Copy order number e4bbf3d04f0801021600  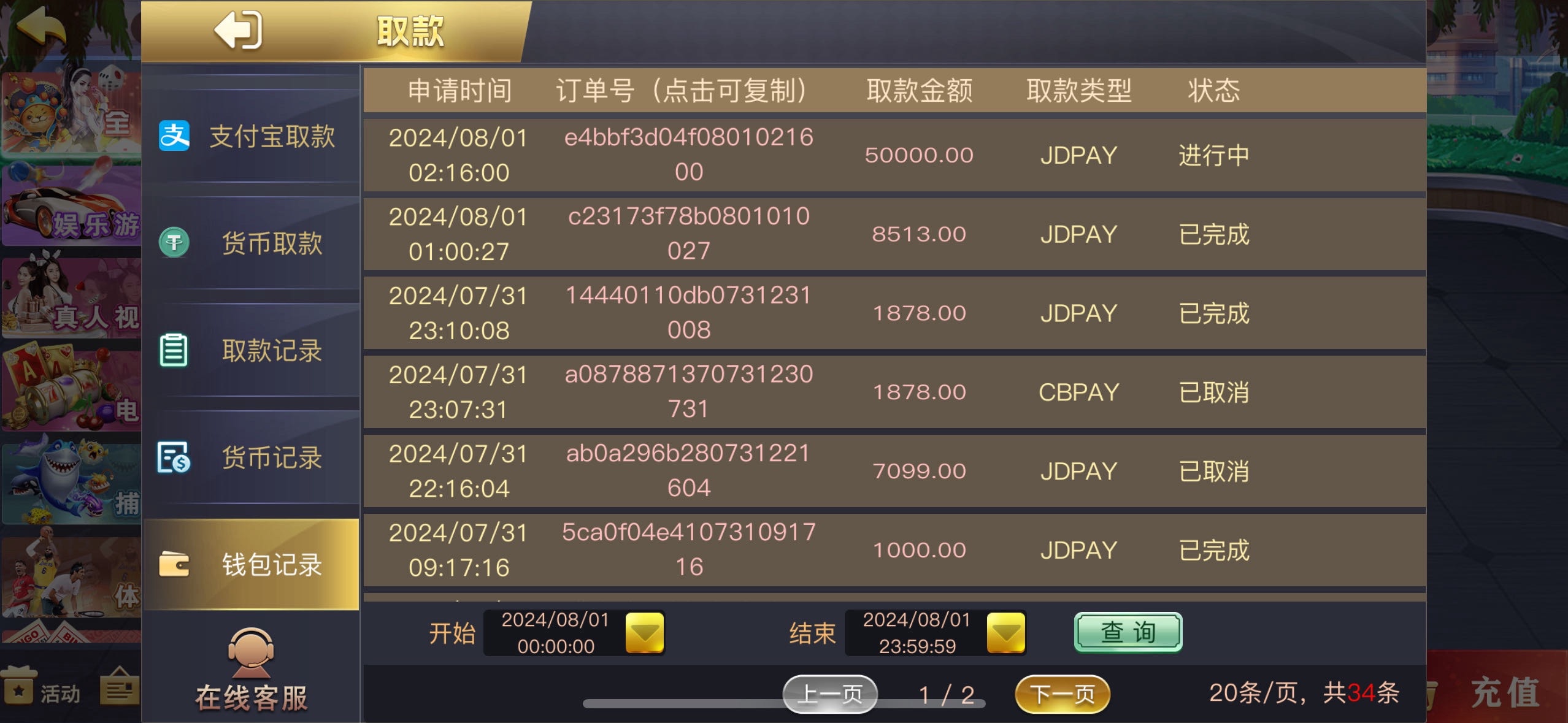click(x=688, y=154)
